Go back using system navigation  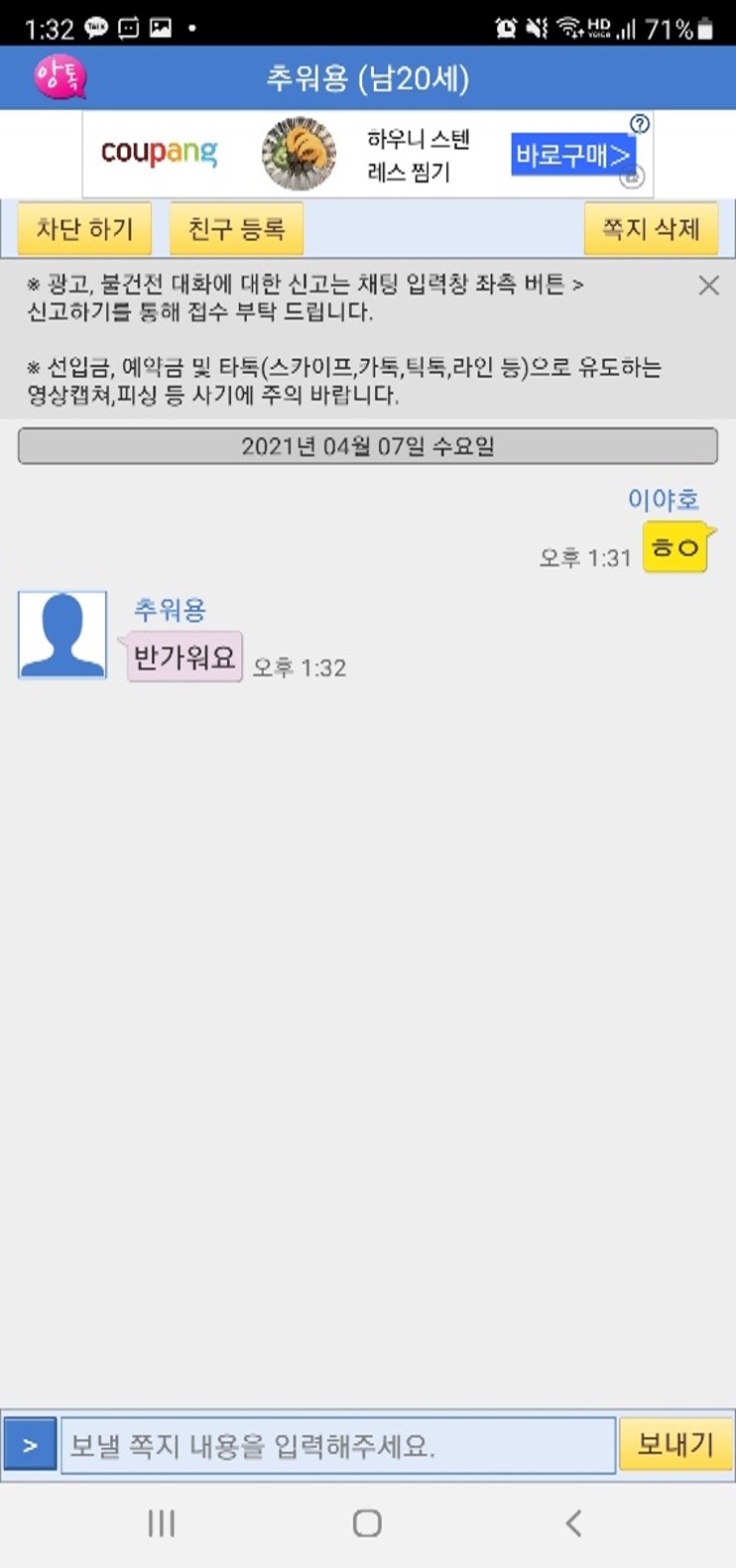[572, 1522]
